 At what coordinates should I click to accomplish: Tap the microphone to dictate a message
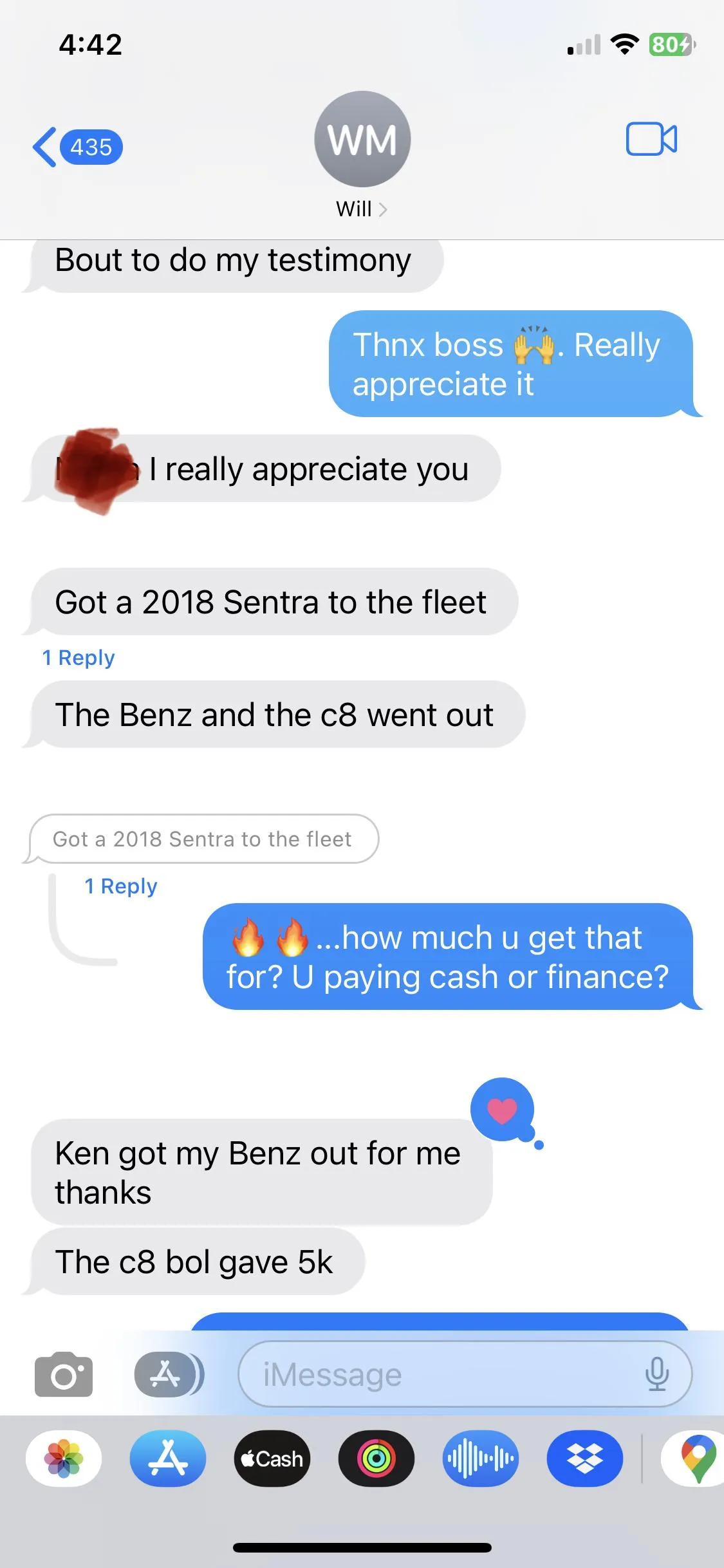(657, 1374)
